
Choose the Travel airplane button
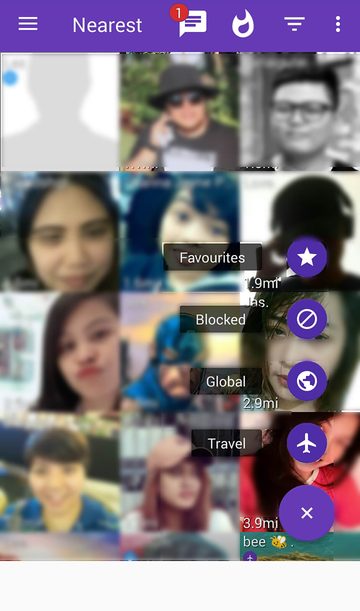[307, 443]
